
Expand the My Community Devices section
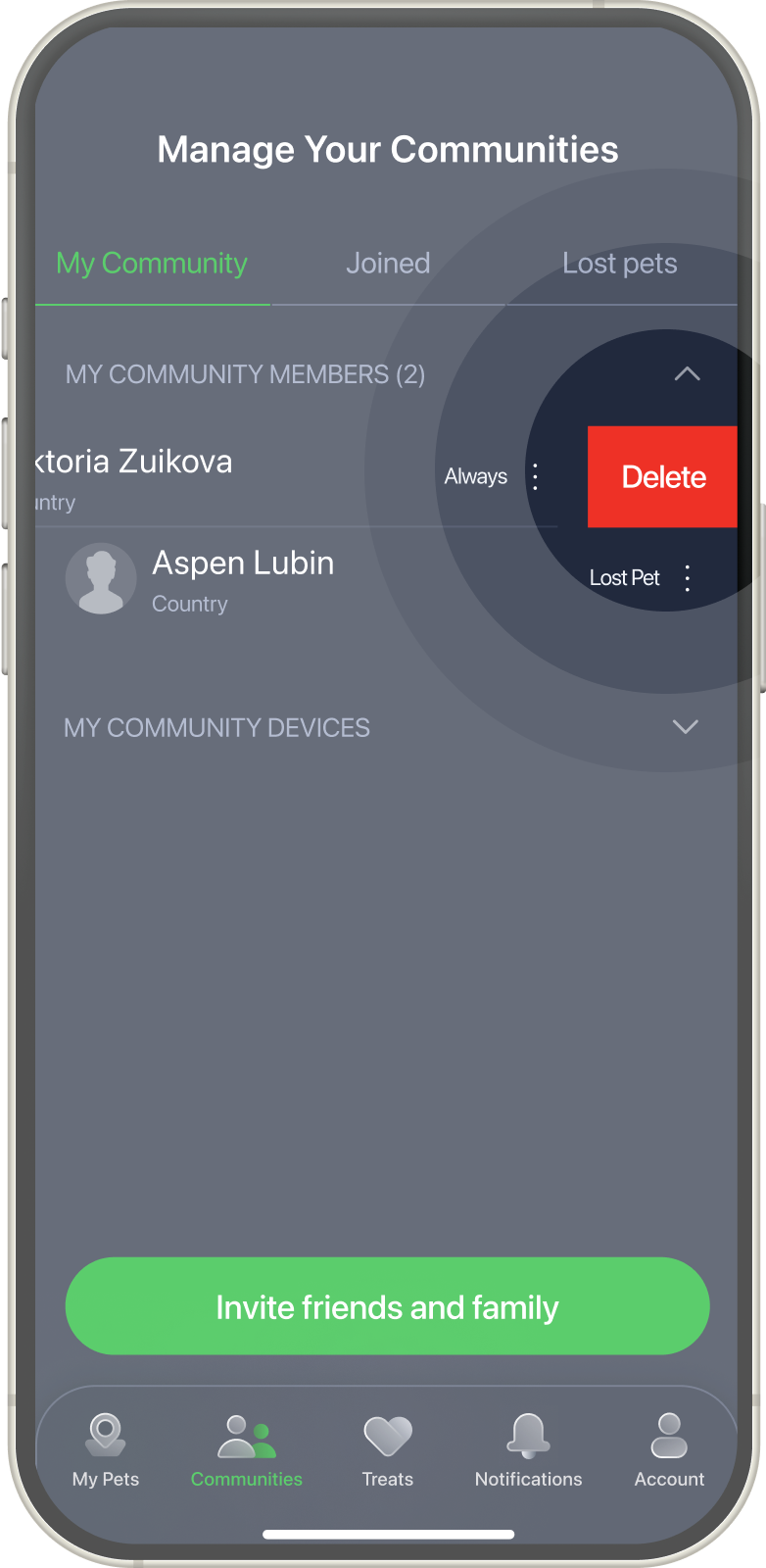pyautogui.click(x=686, y=727)
